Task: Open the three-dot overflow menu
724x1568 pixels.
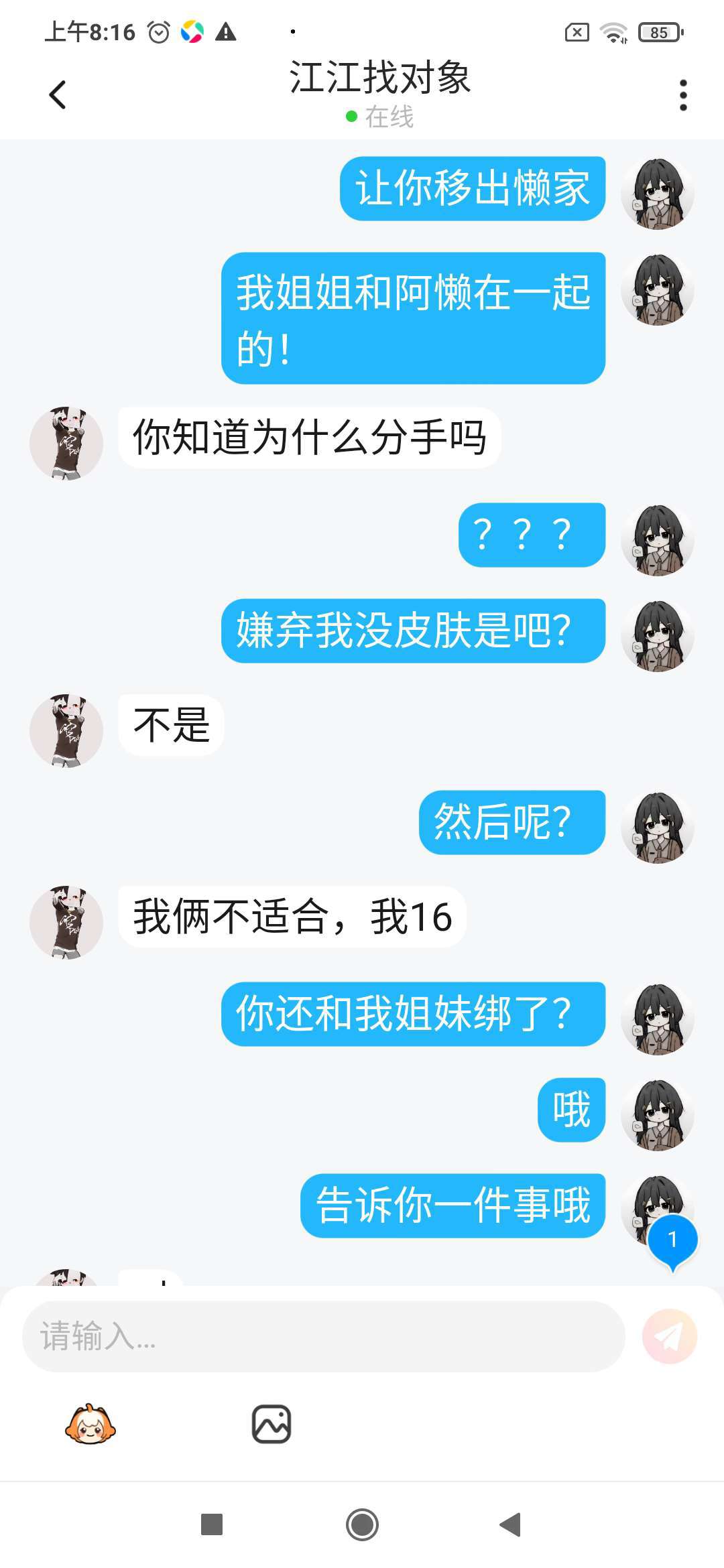Action: 682,95
